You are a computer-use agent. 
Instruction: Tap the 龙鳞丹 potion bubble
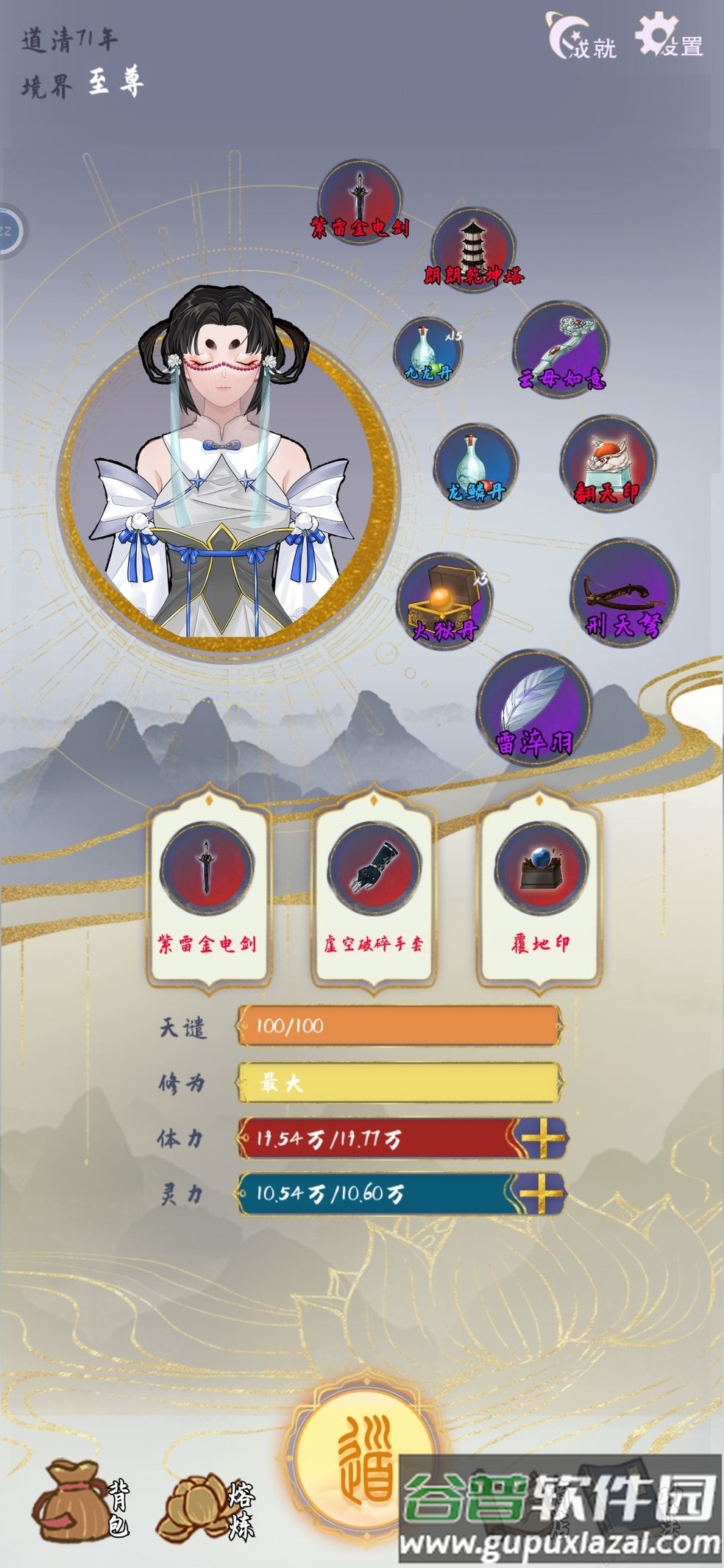click(475, 466)
